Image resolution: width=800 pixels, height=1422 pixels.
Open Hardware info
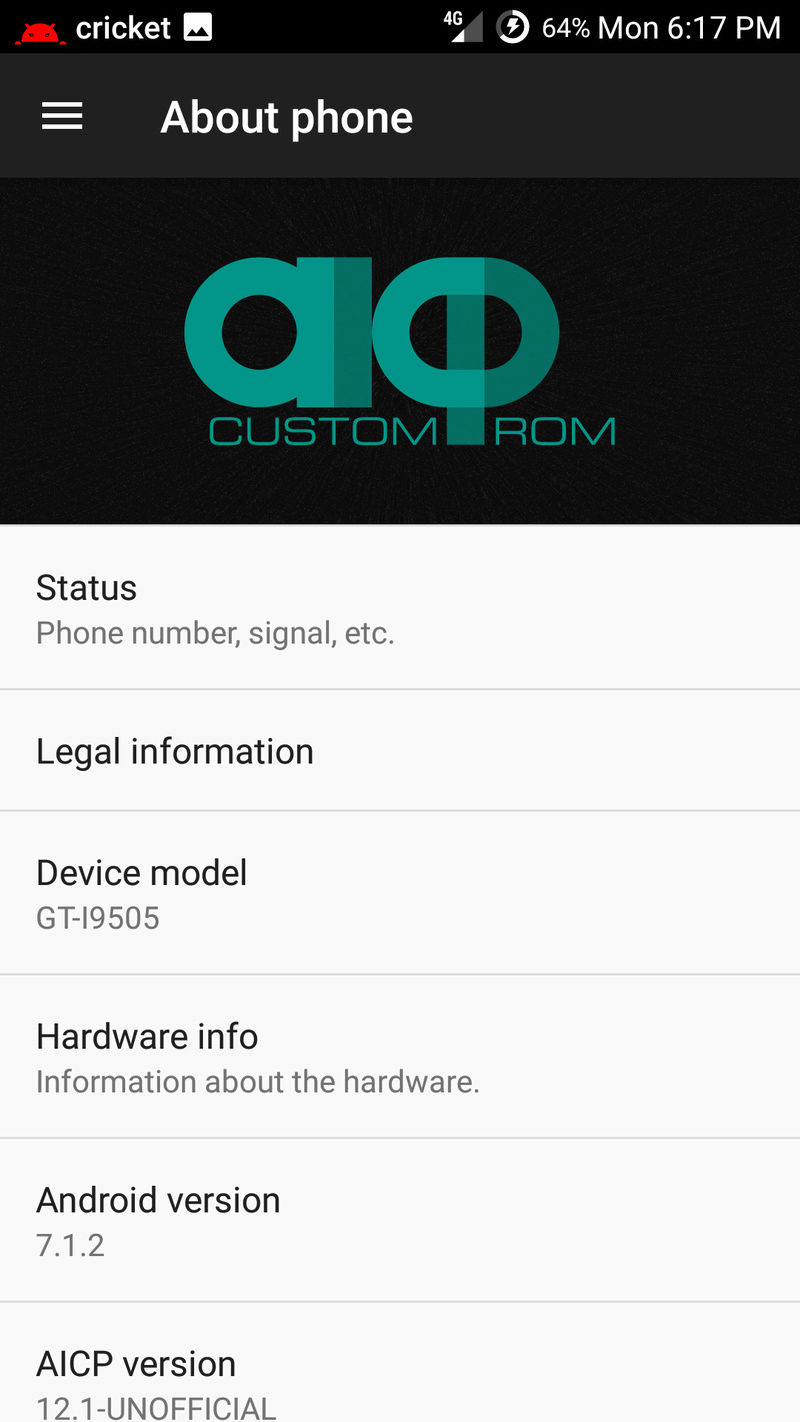tap(400, 1057)
